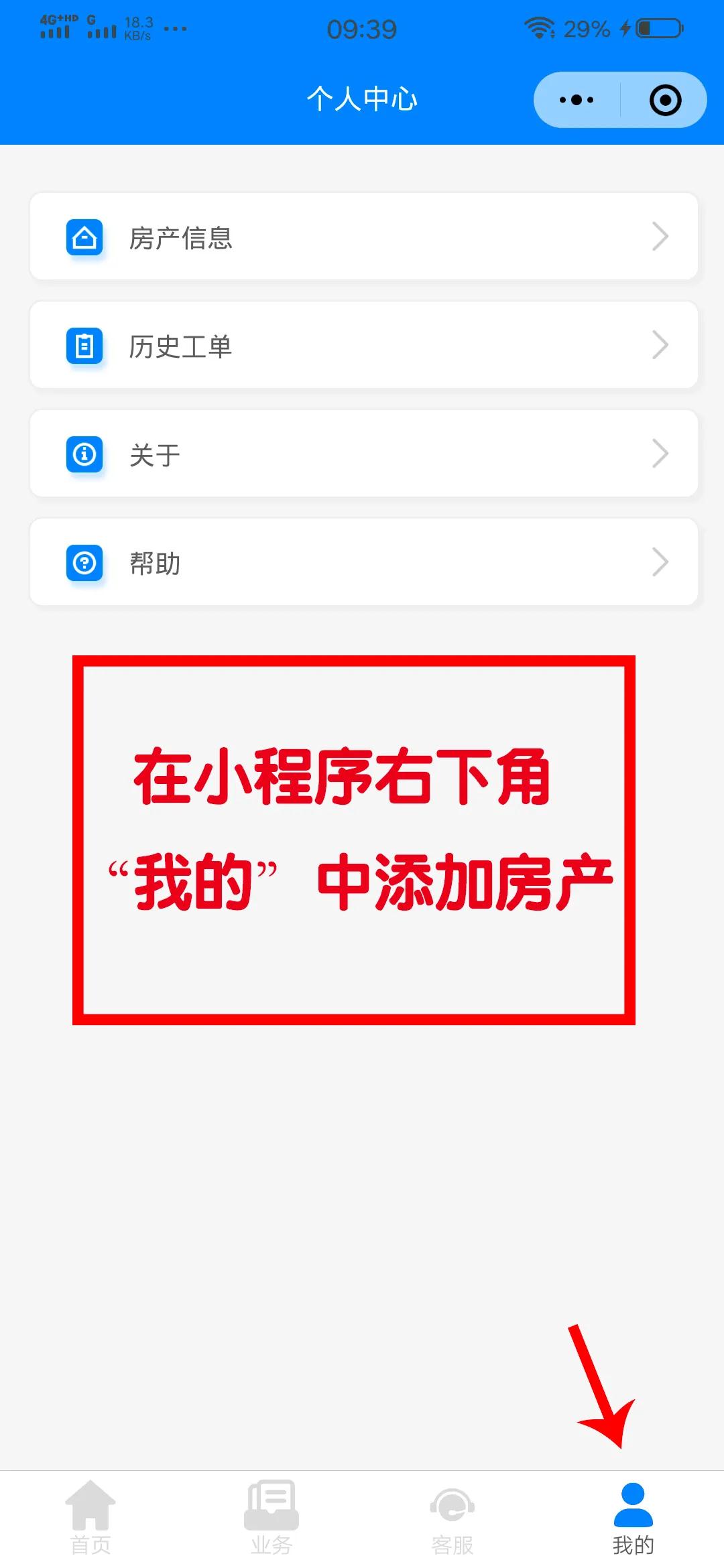Viewport: 724px width, 1568px height.
Task: Open the 关于 about page
Action: 363,454
